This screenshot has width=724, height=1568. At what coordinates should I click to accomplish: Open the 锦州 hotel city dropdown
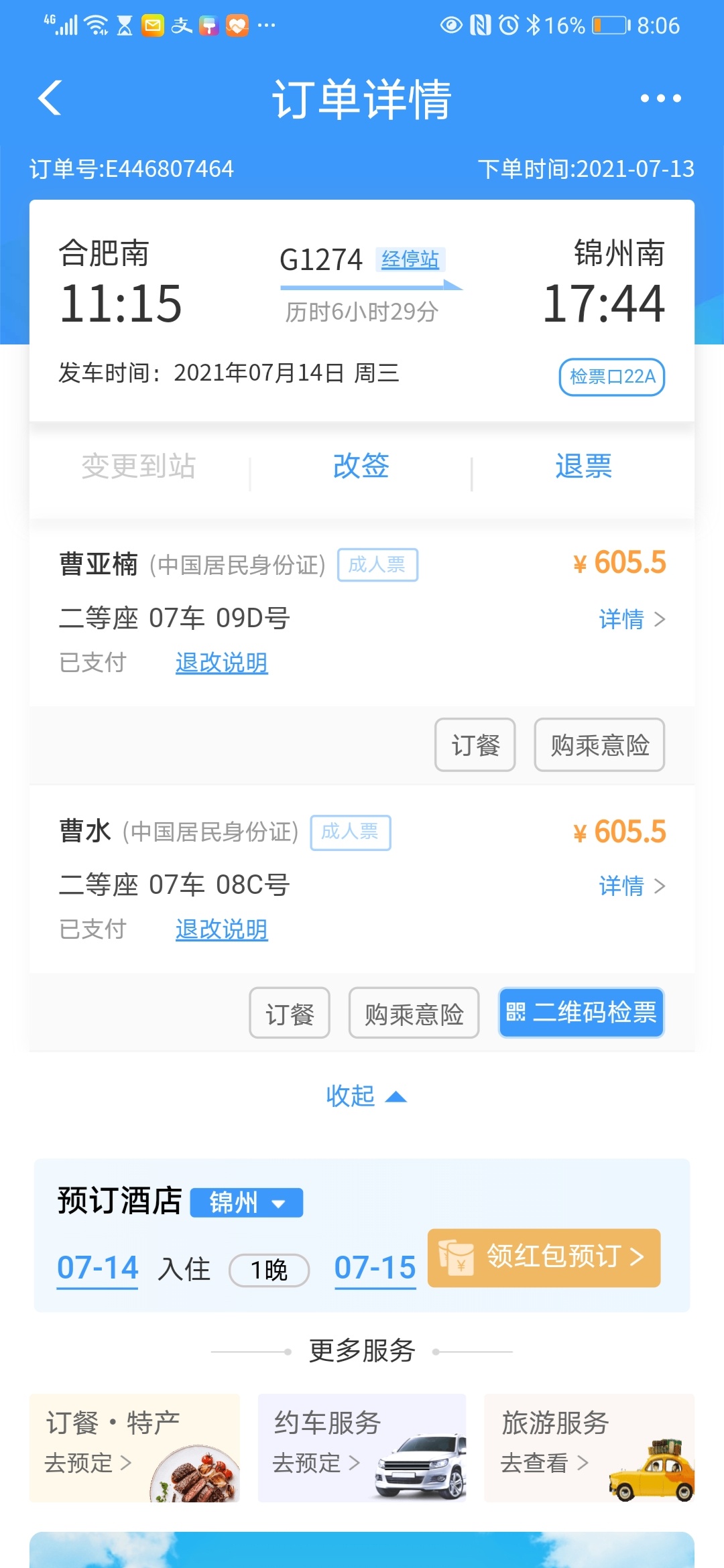[247, 1203]
